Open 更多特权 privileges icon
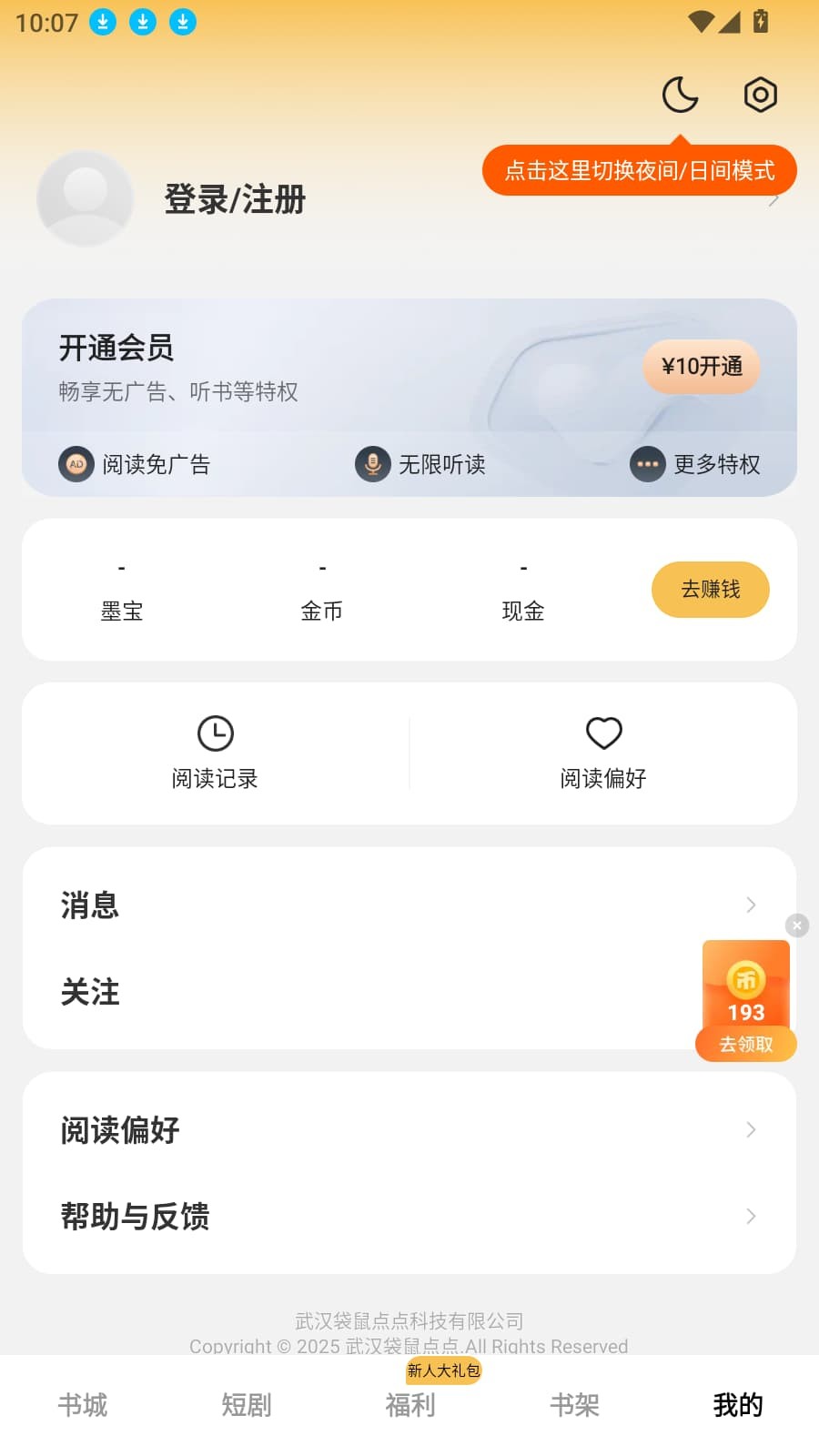 click(x=646, y=463)
